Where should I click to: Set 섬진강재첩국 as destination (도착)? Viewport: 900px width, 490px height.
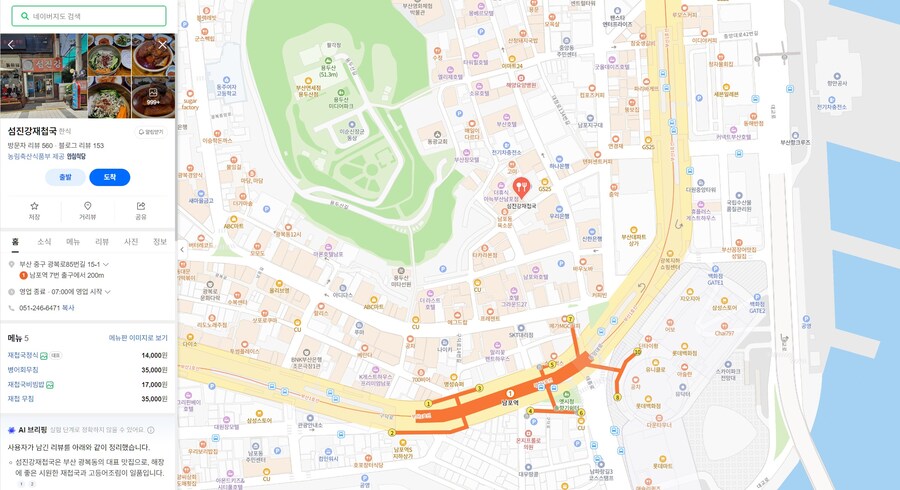[109, 177]
